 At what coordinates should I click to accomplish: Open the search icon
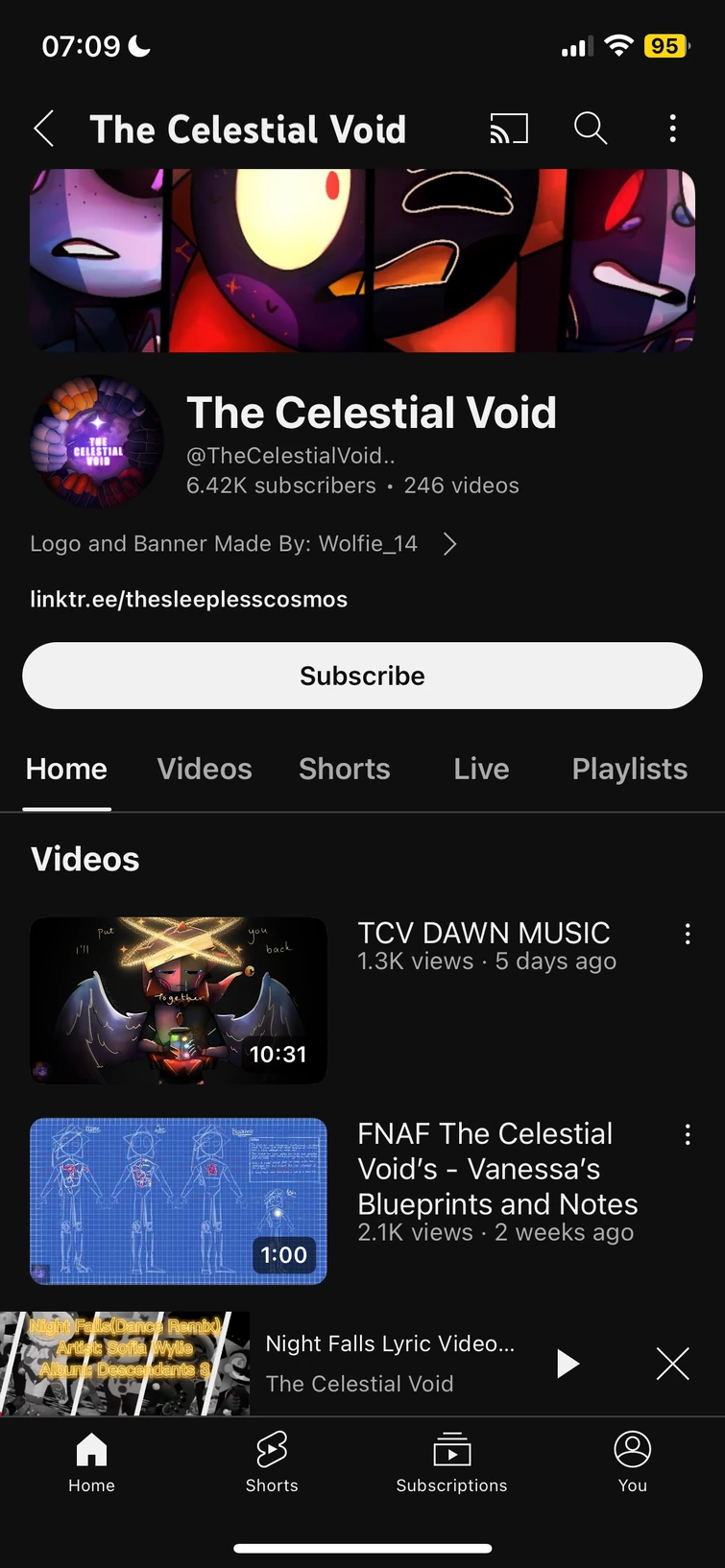(590, 128)
